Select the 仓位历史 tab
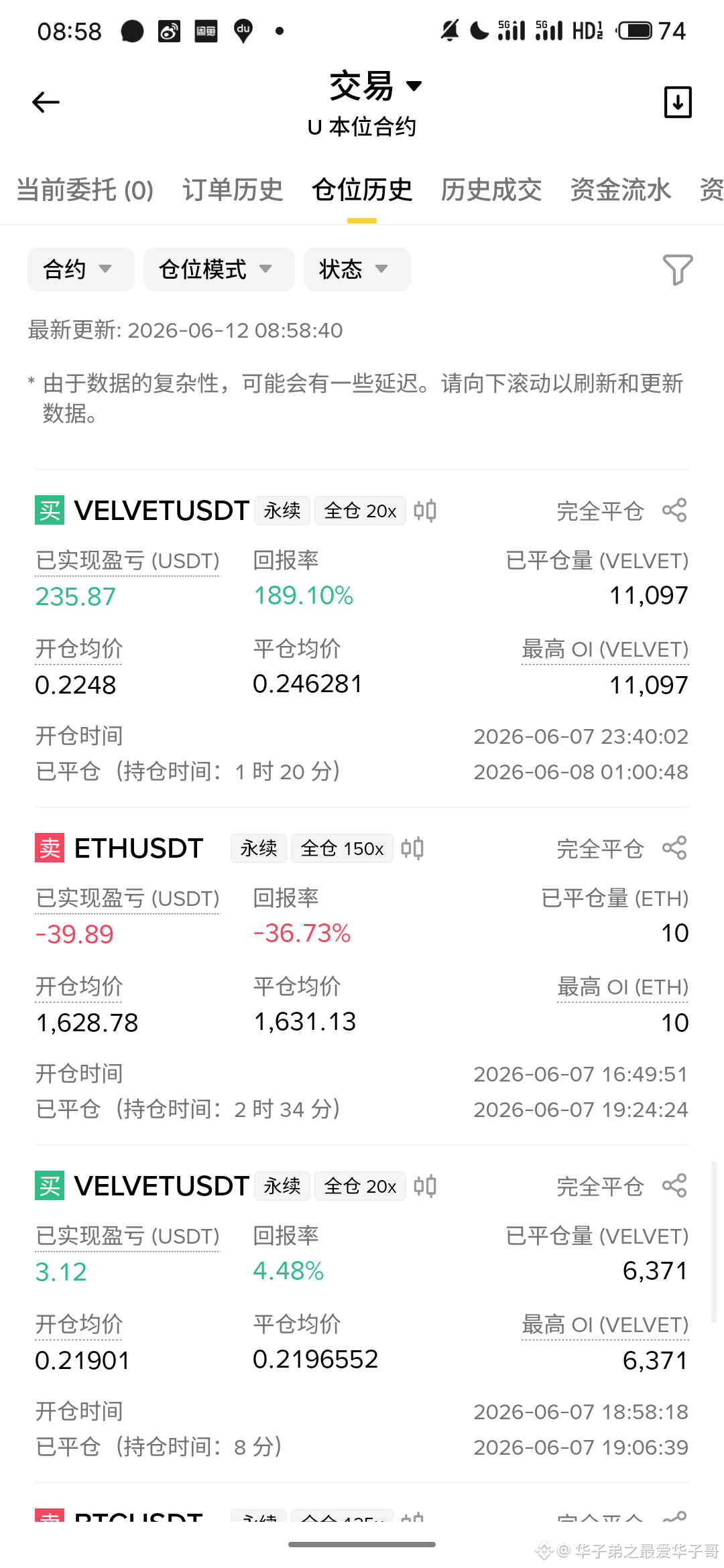The width and height of the screenshot is (724, 1568). 362,190
